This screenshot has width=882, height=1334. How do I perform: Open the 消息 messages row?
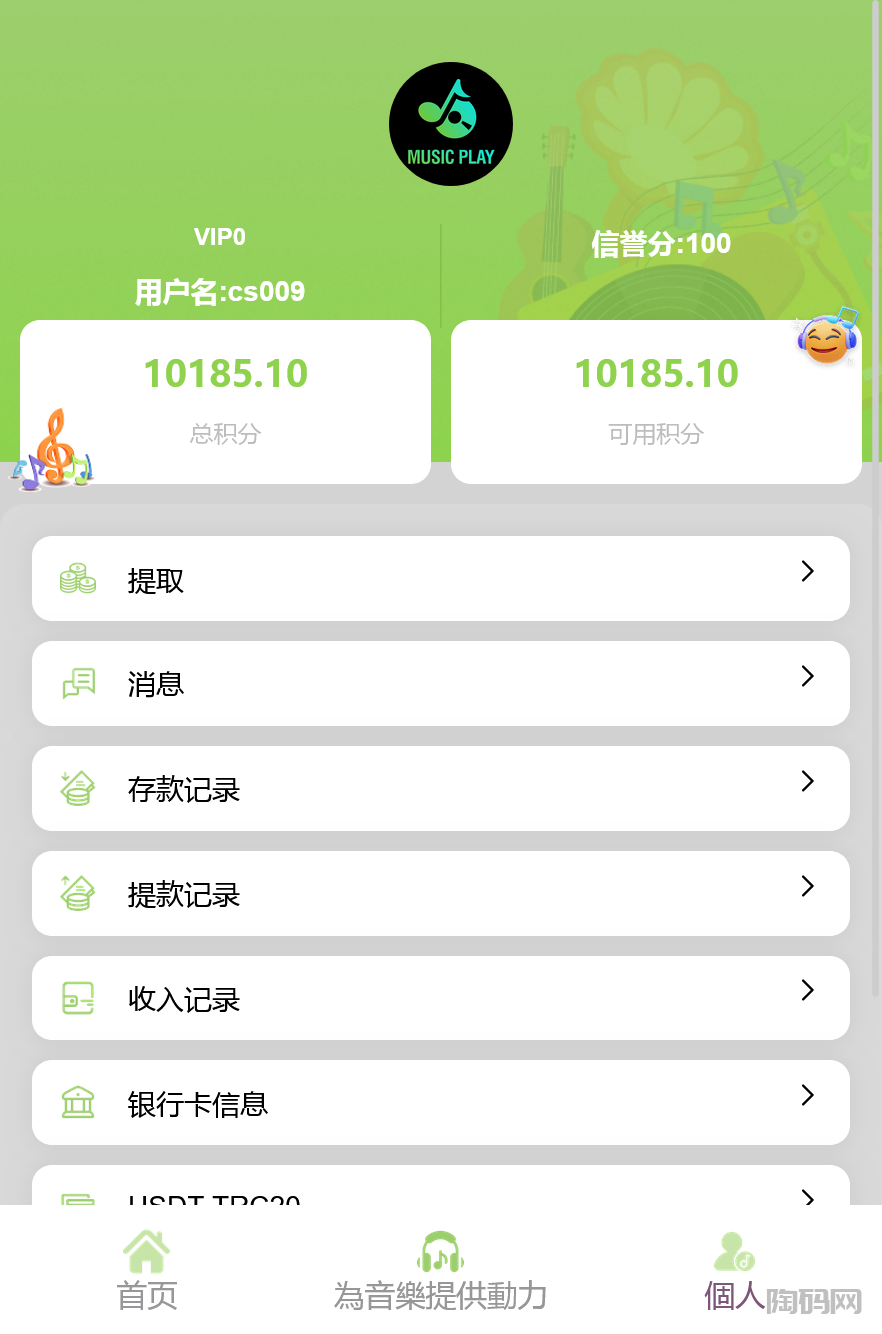coord(440,684)
